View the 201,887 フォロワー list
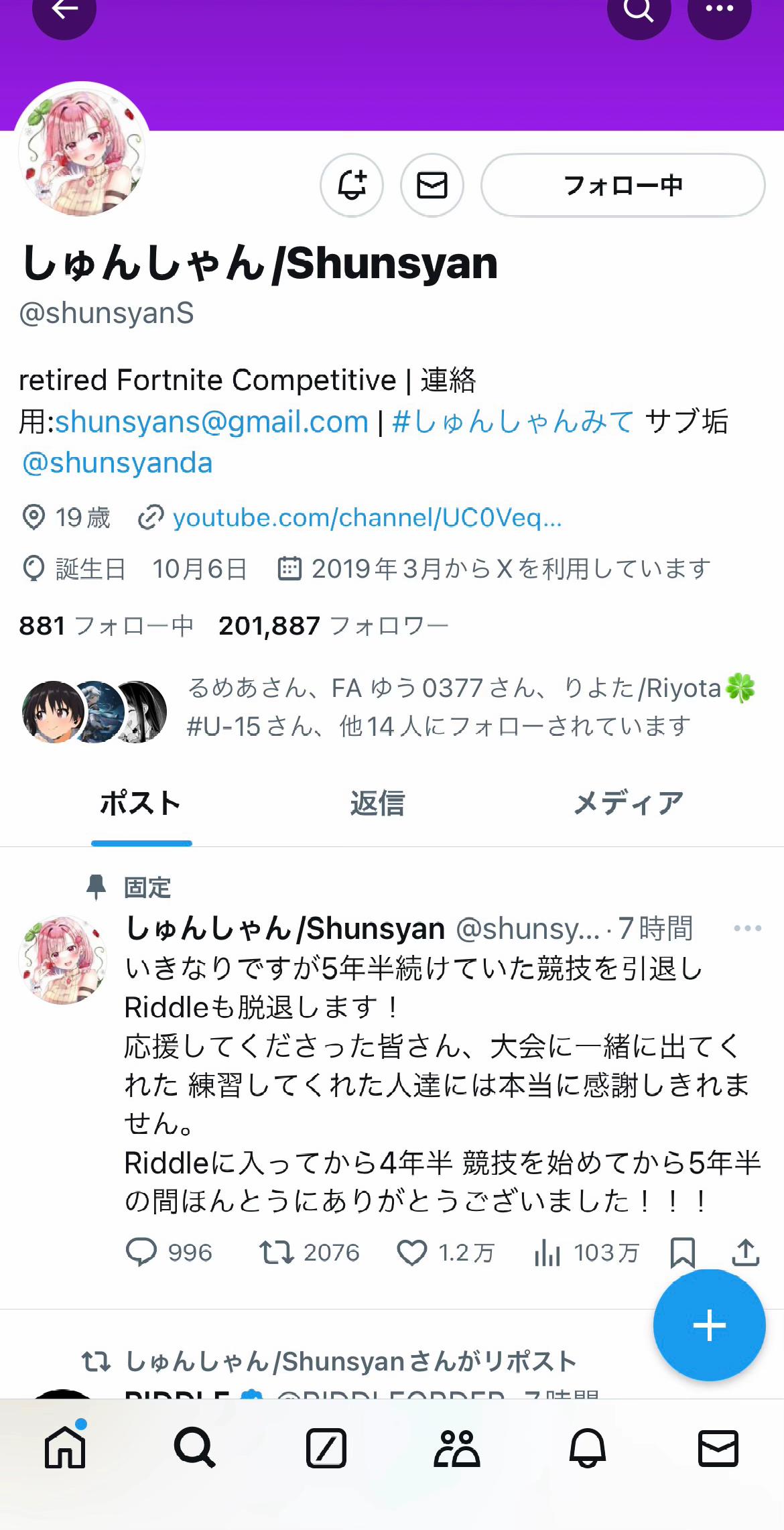This screenshot has height=1530, width=784. pyautogui.click(x=333, y=626)
